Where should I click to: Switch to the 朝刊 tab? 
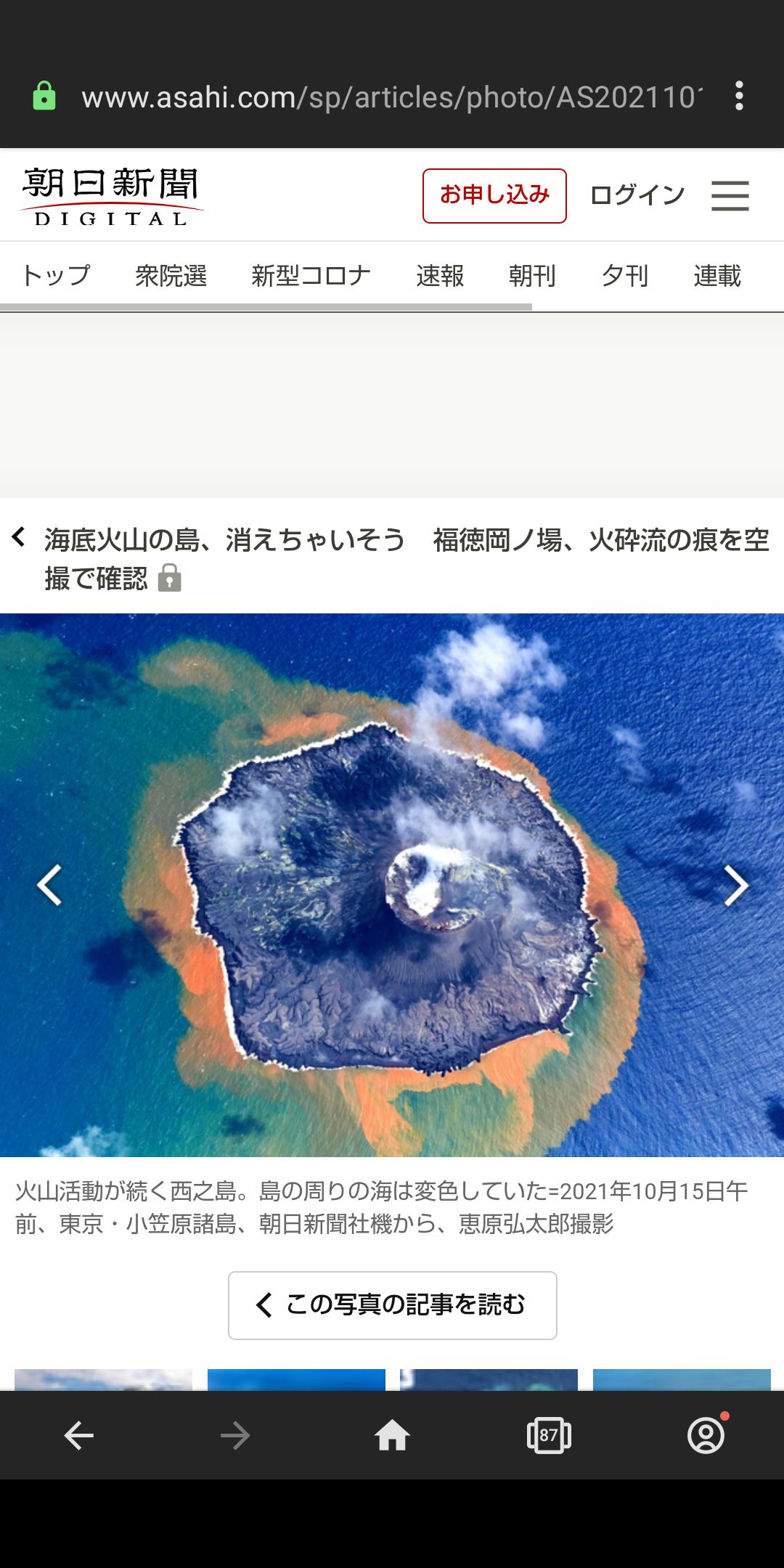coord(532,276)
